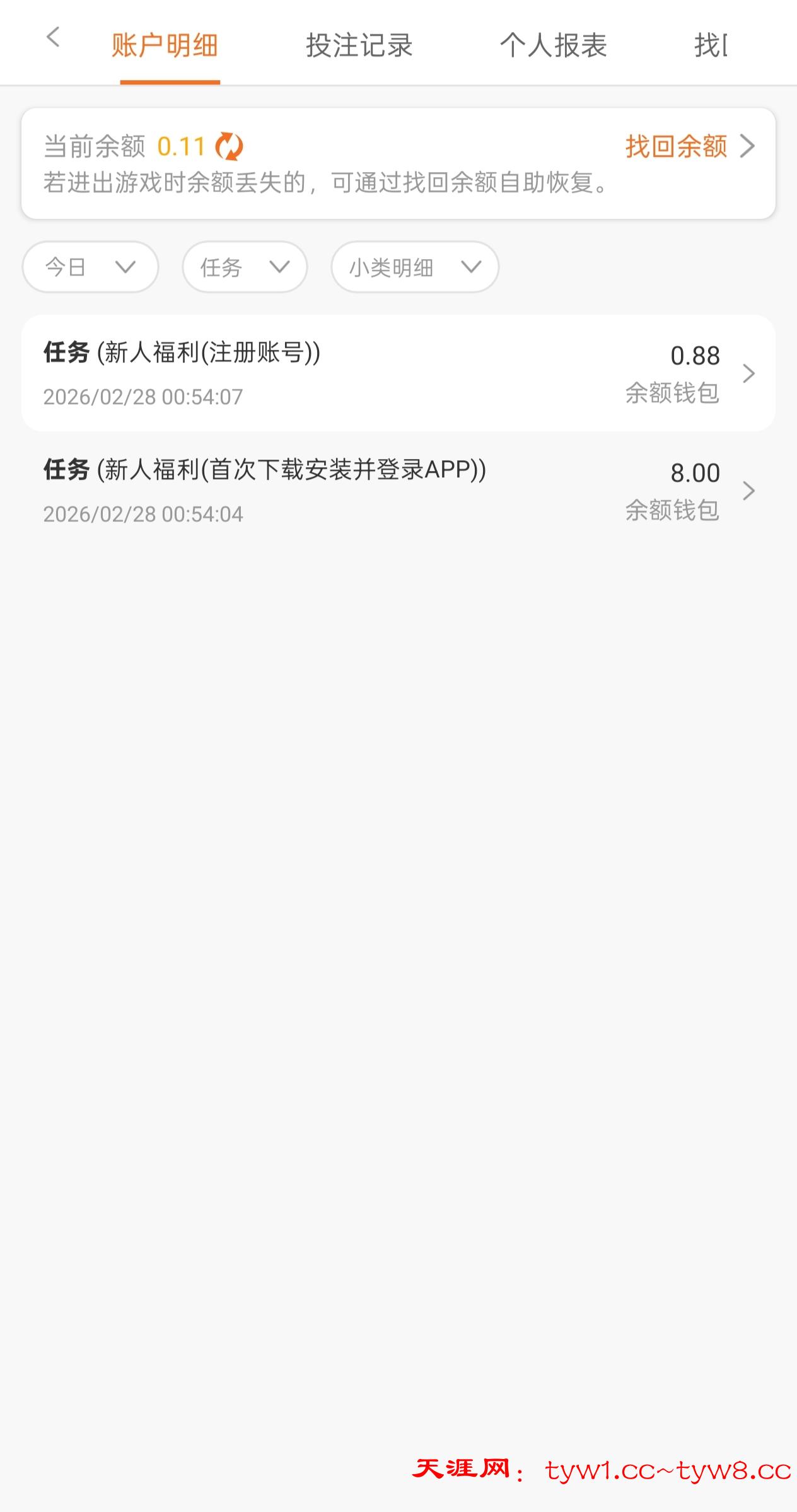
Task: Open the 首次下载安装并登录APP 8.00 record
Action: point(398,491)
